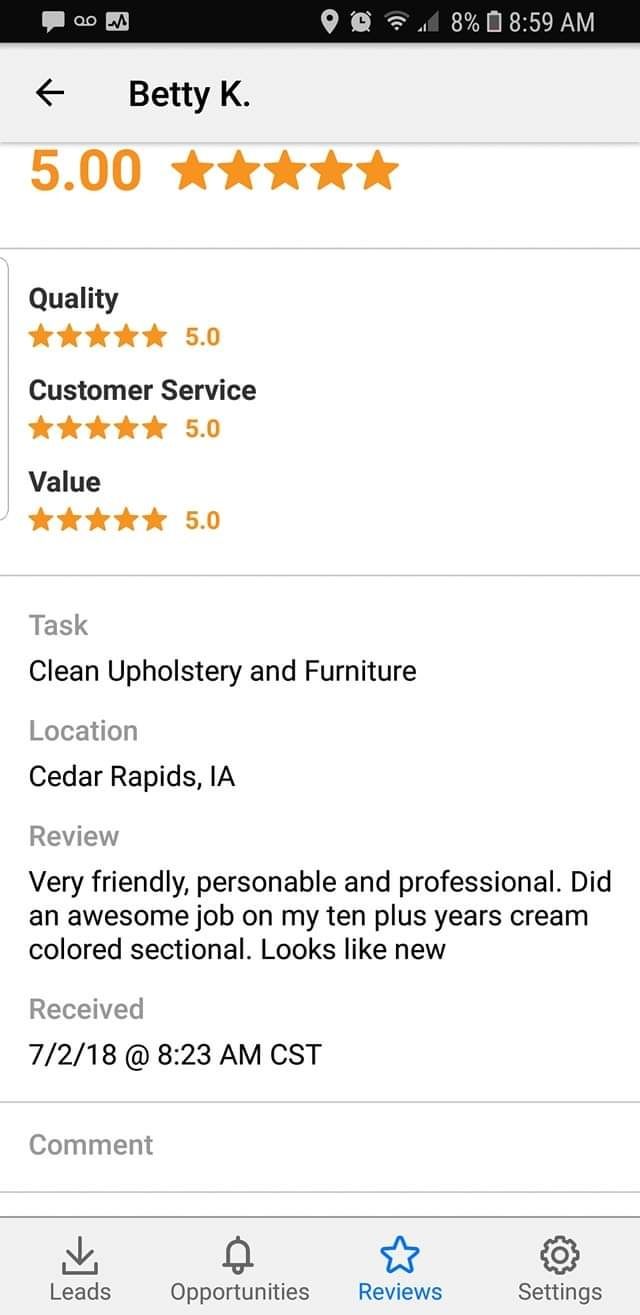Switch to the Leads tab

[x=80, y=1268]
